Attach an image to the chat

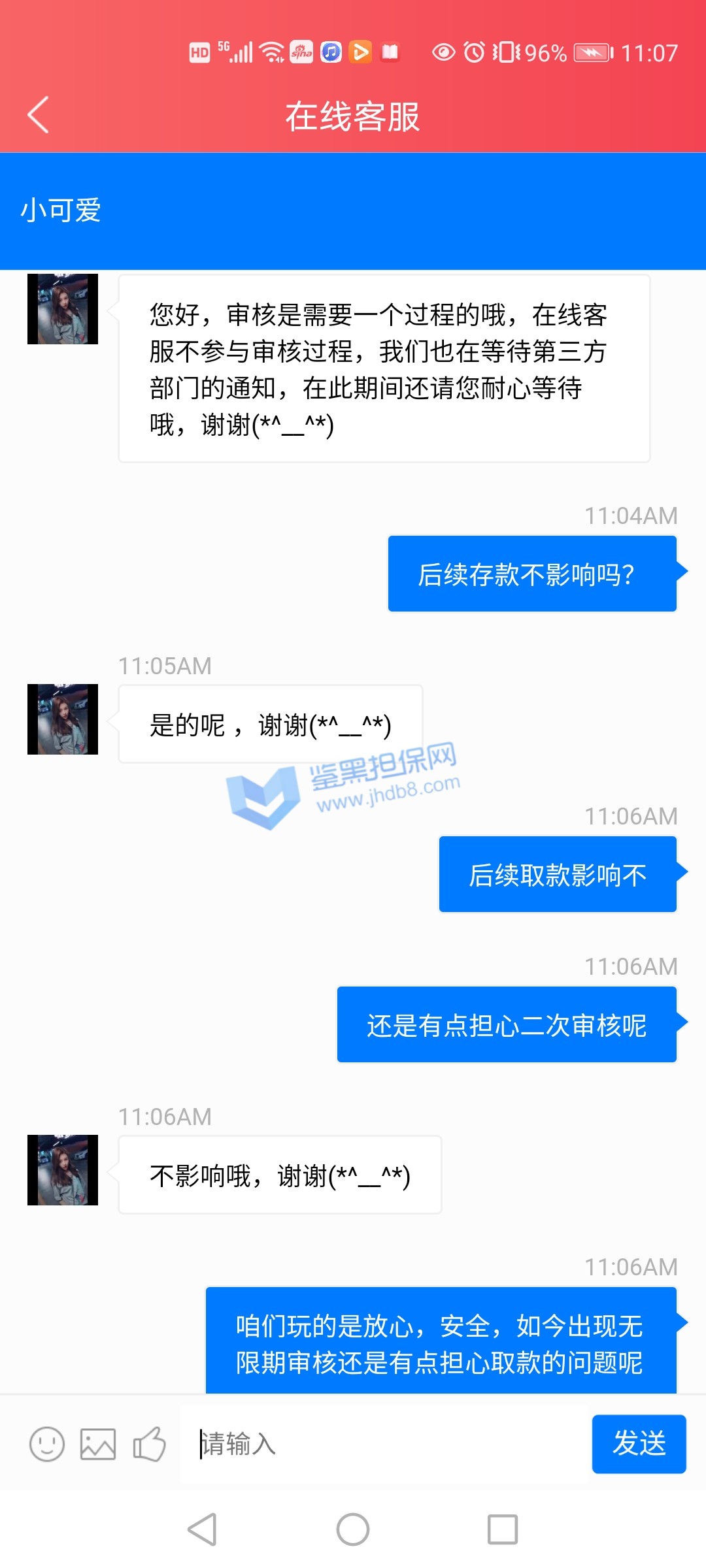(x=98, y=1444)
